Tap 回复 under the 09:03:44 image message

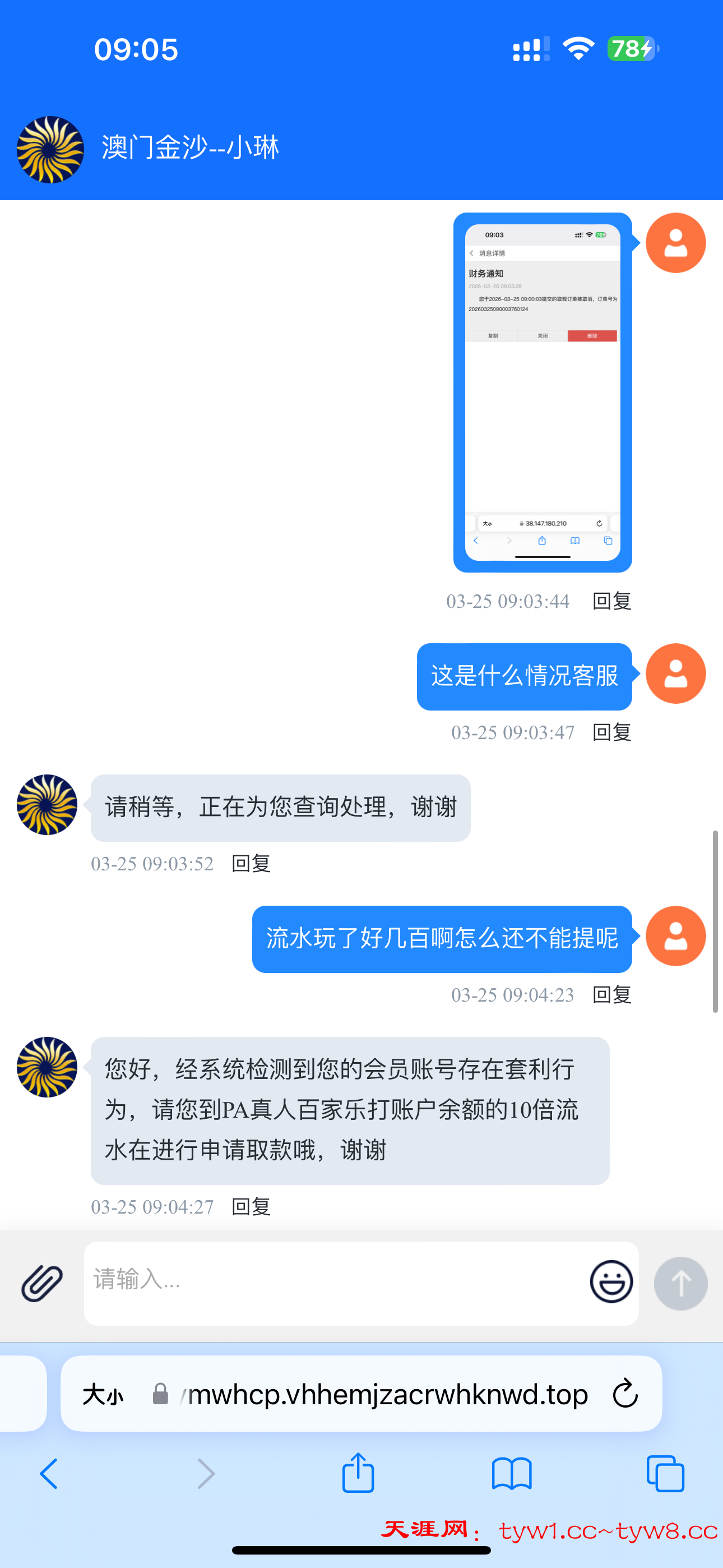(x=611, y=601)
